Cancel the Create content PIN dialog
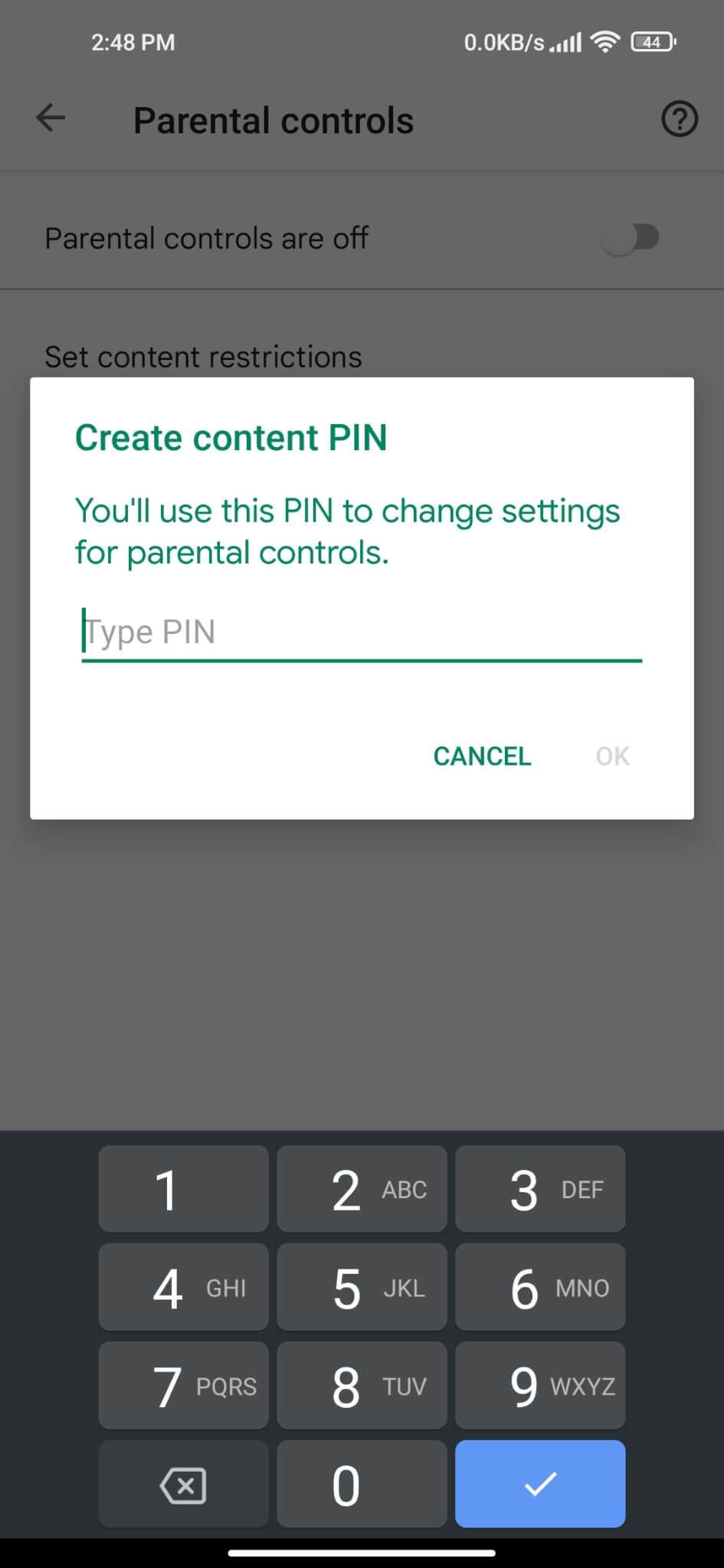This screenshot has width=724, height=1568. pyautogui.click(x=482, y=756)
